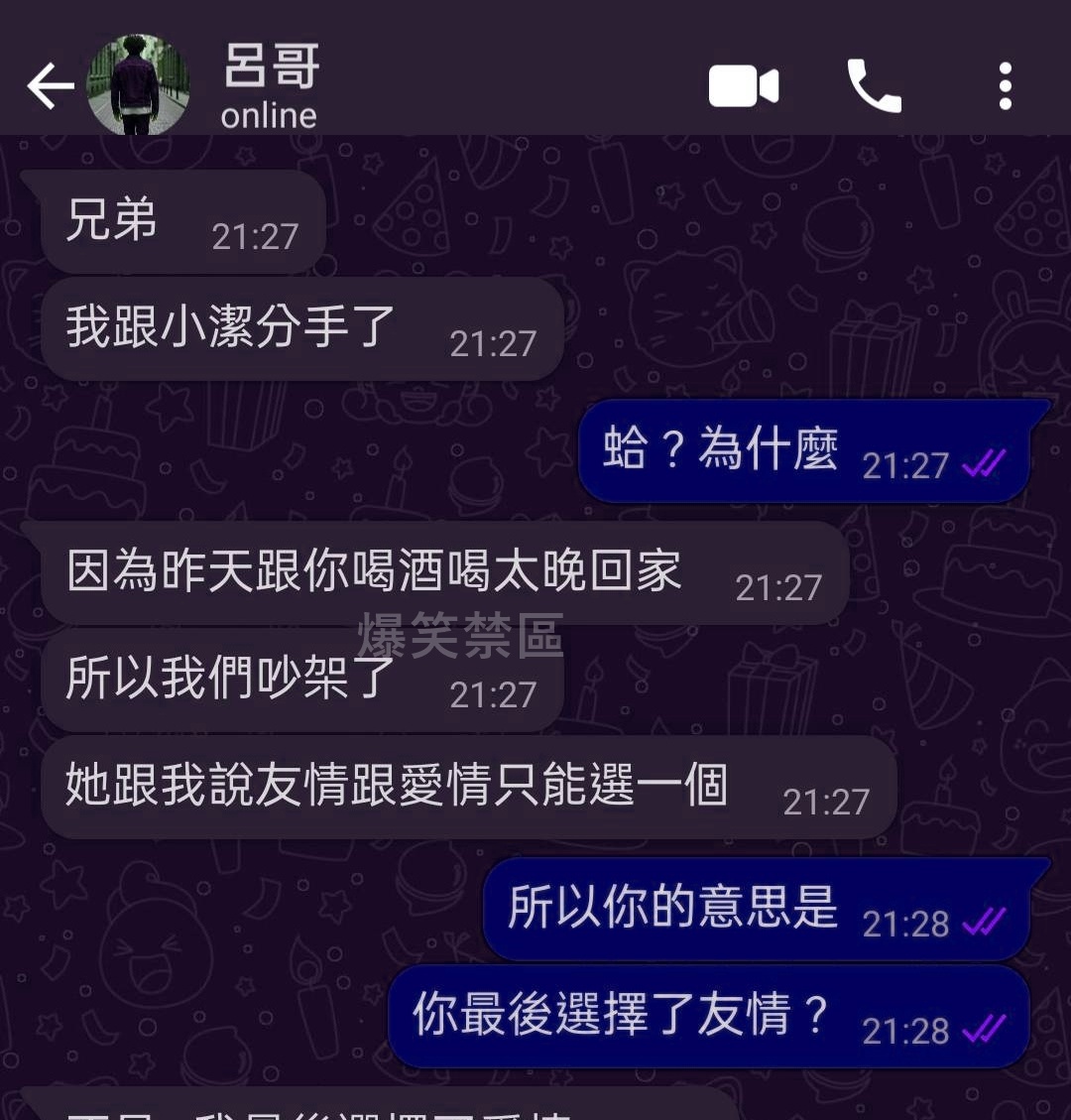This screenshot has width=1071, height=1120.
Task: Start a video call with 呂哥
Action: (x=744, y=86)
